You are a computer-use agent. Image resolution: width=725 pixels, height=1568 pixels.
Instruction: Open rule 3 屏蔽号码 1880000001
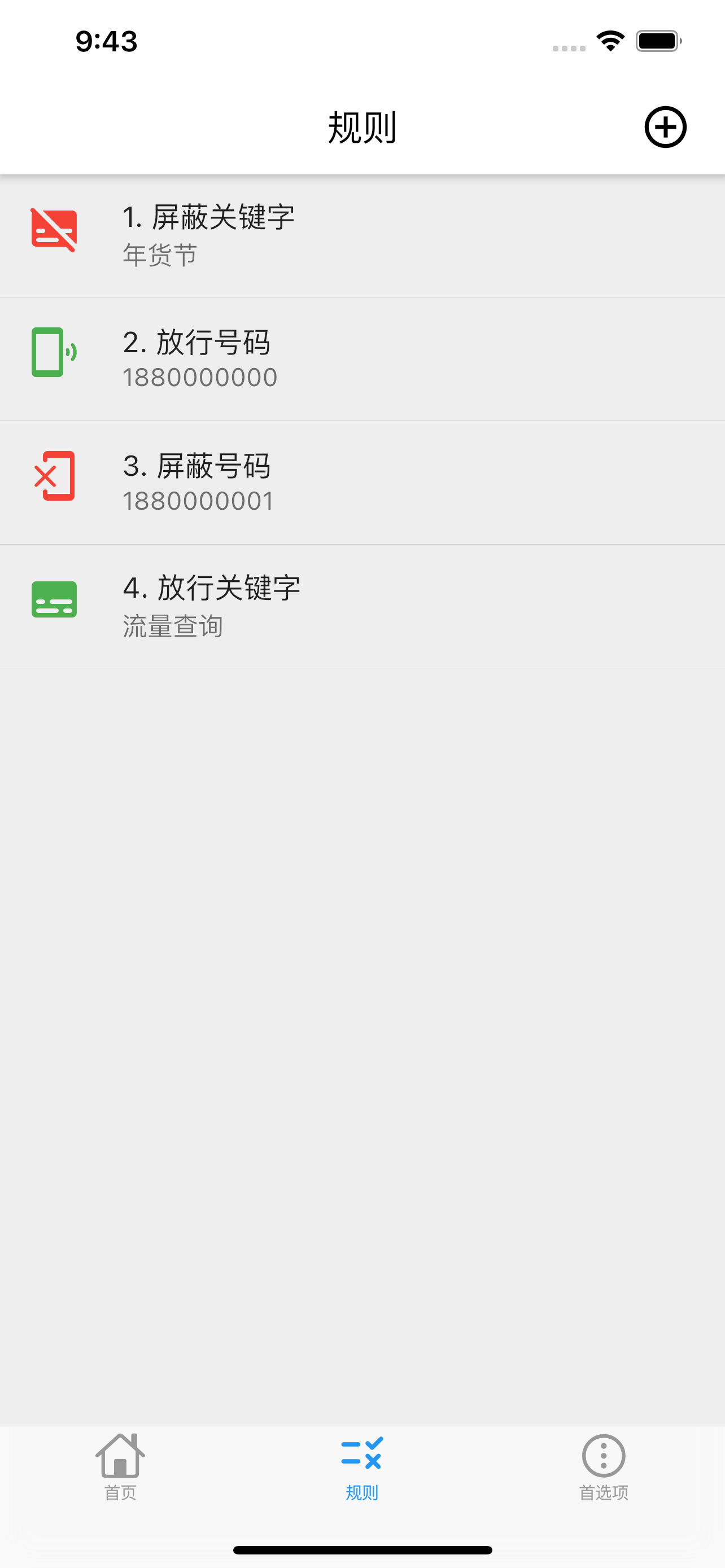(361, 482)
